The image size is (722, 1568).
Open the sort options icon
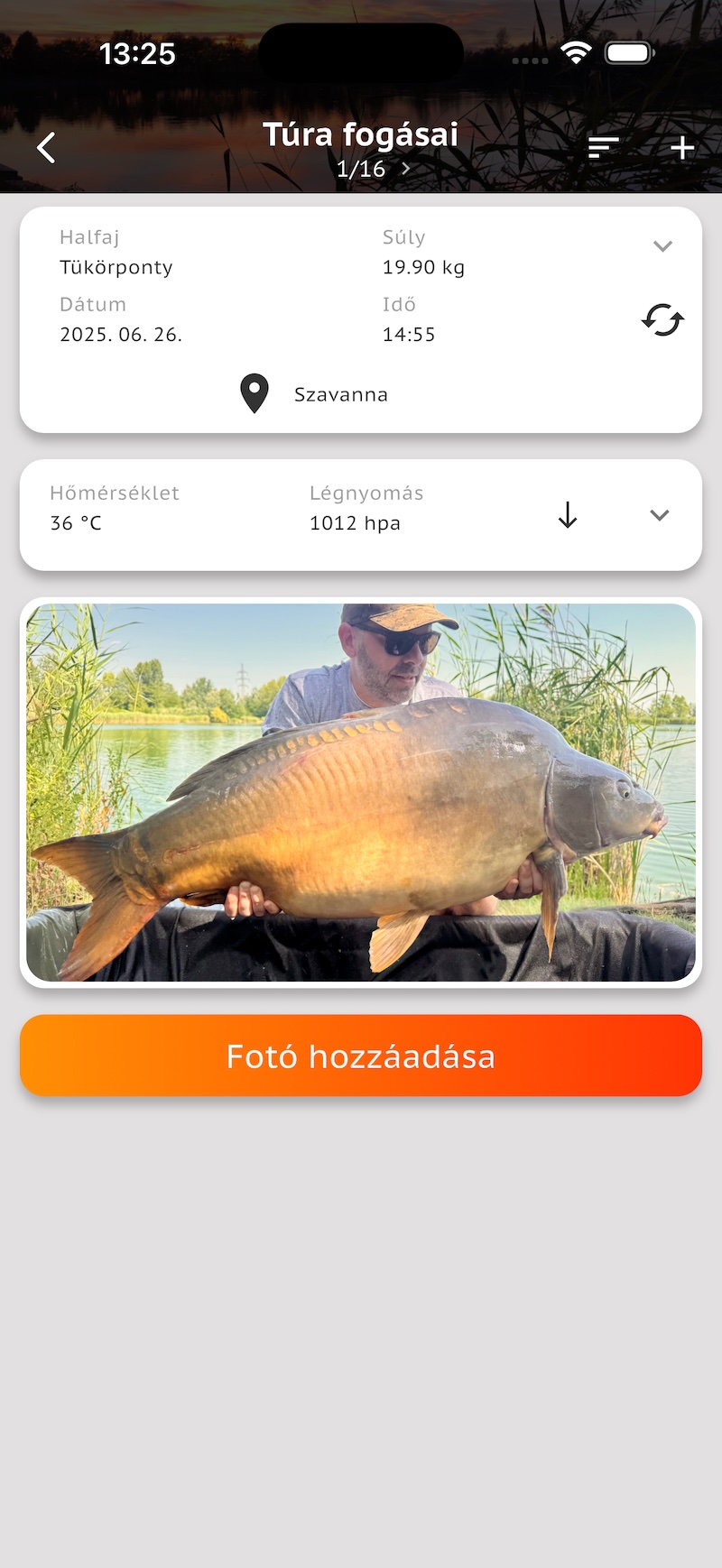tap(603, 146)
